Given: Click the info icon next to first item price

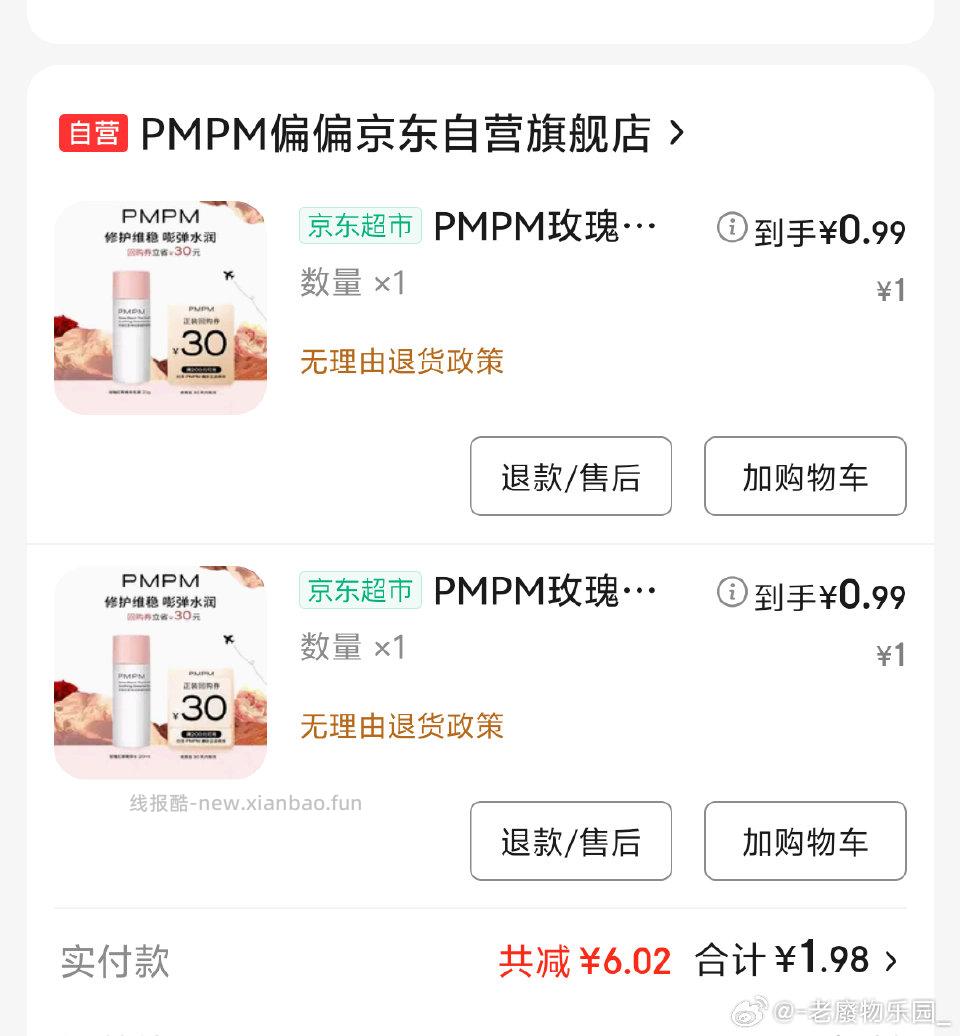Looking at the screenshot, I should [x=733, y=229].
